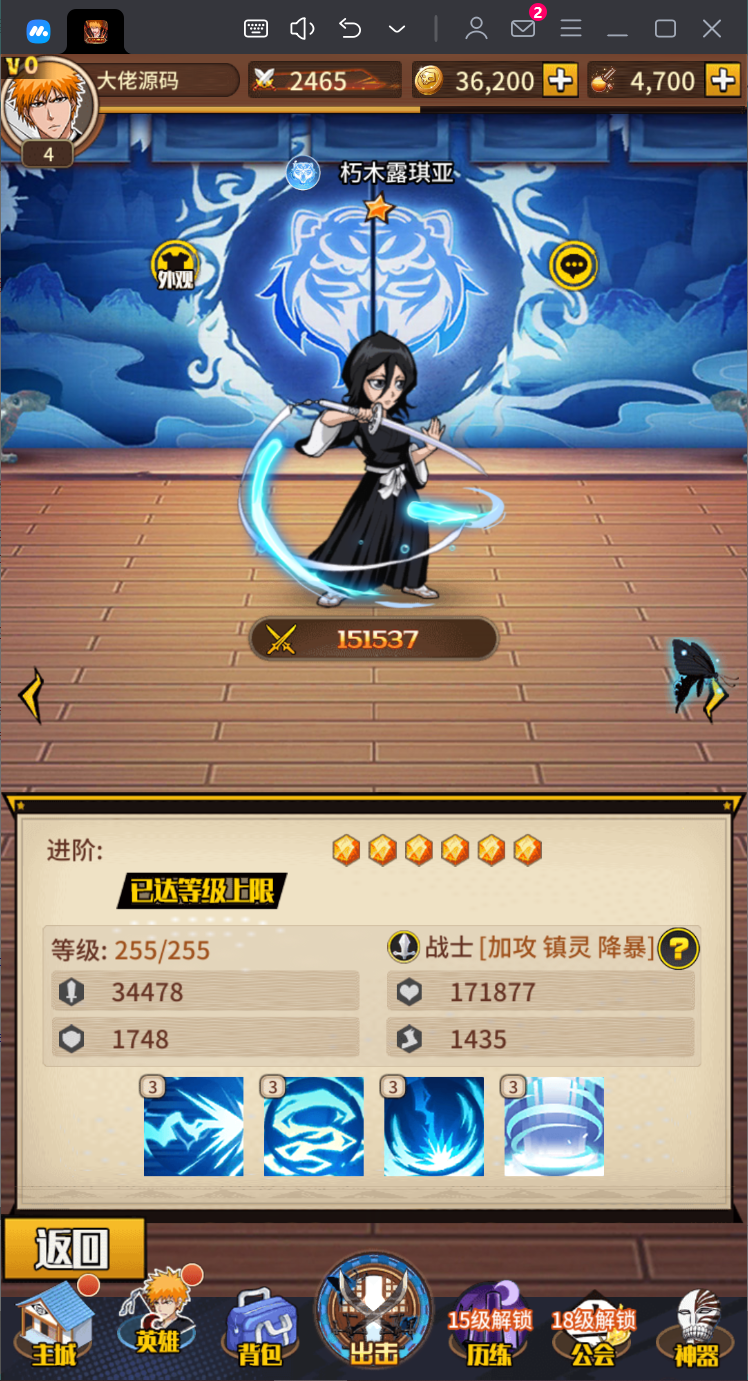View the second skill icon
The image size is (748, 1381).
313,1126
